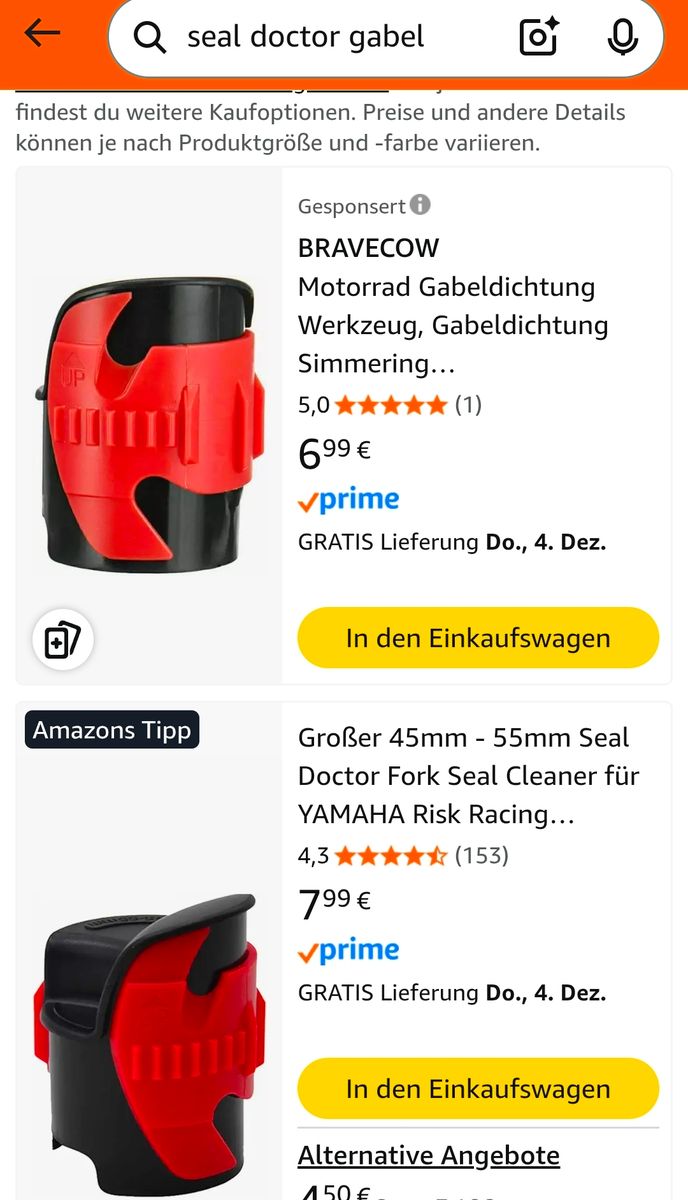Screen dimensions: 688x1200
Task: Tap the similar-items icon on BRAVECOW image
Action: click(63, 640)
